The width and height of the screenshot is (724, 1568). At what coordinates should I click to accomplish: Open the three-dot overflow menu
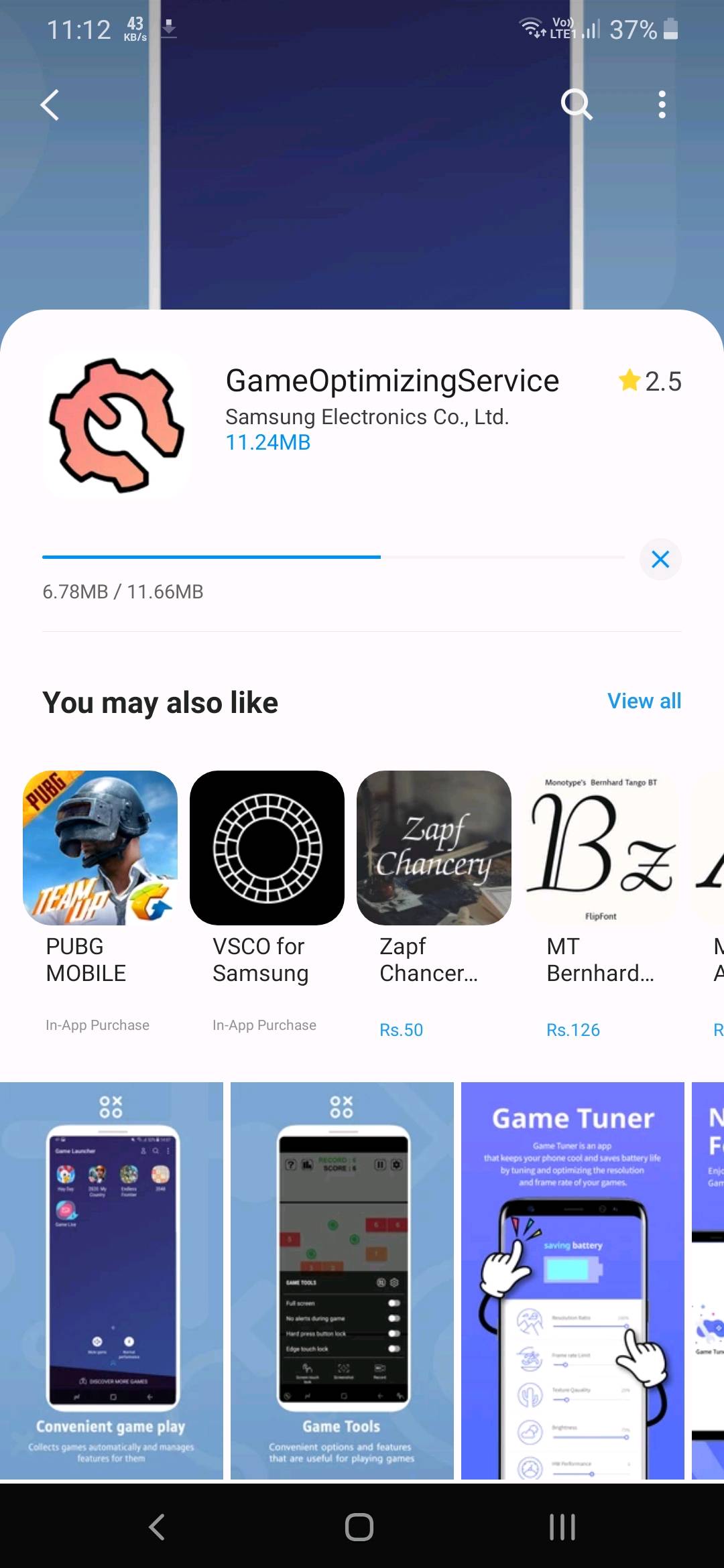point(662,105)
